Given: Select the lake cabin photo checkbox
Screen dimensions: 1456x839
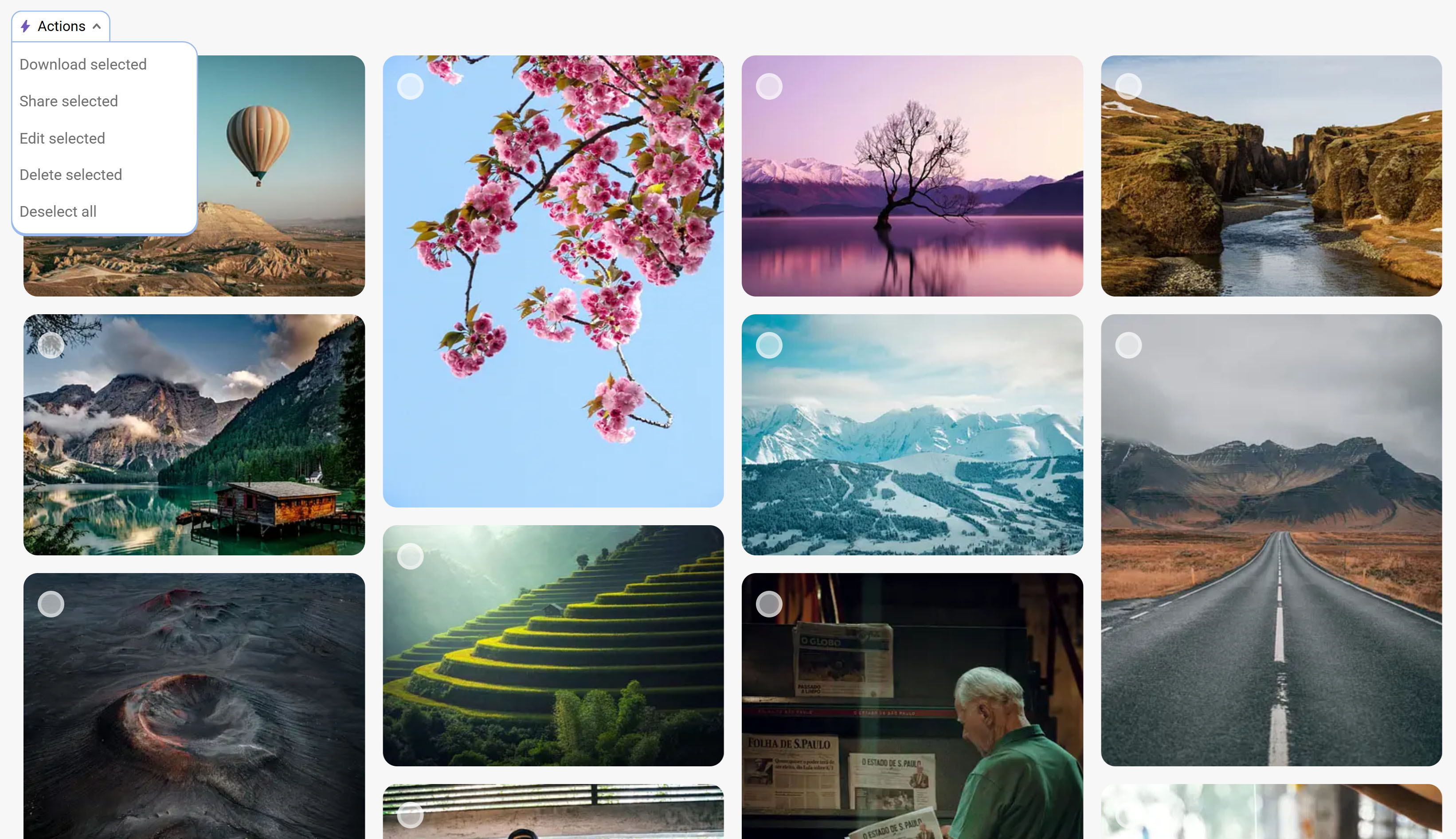Looking at the screenshot, I should click(x=51, y=345).
